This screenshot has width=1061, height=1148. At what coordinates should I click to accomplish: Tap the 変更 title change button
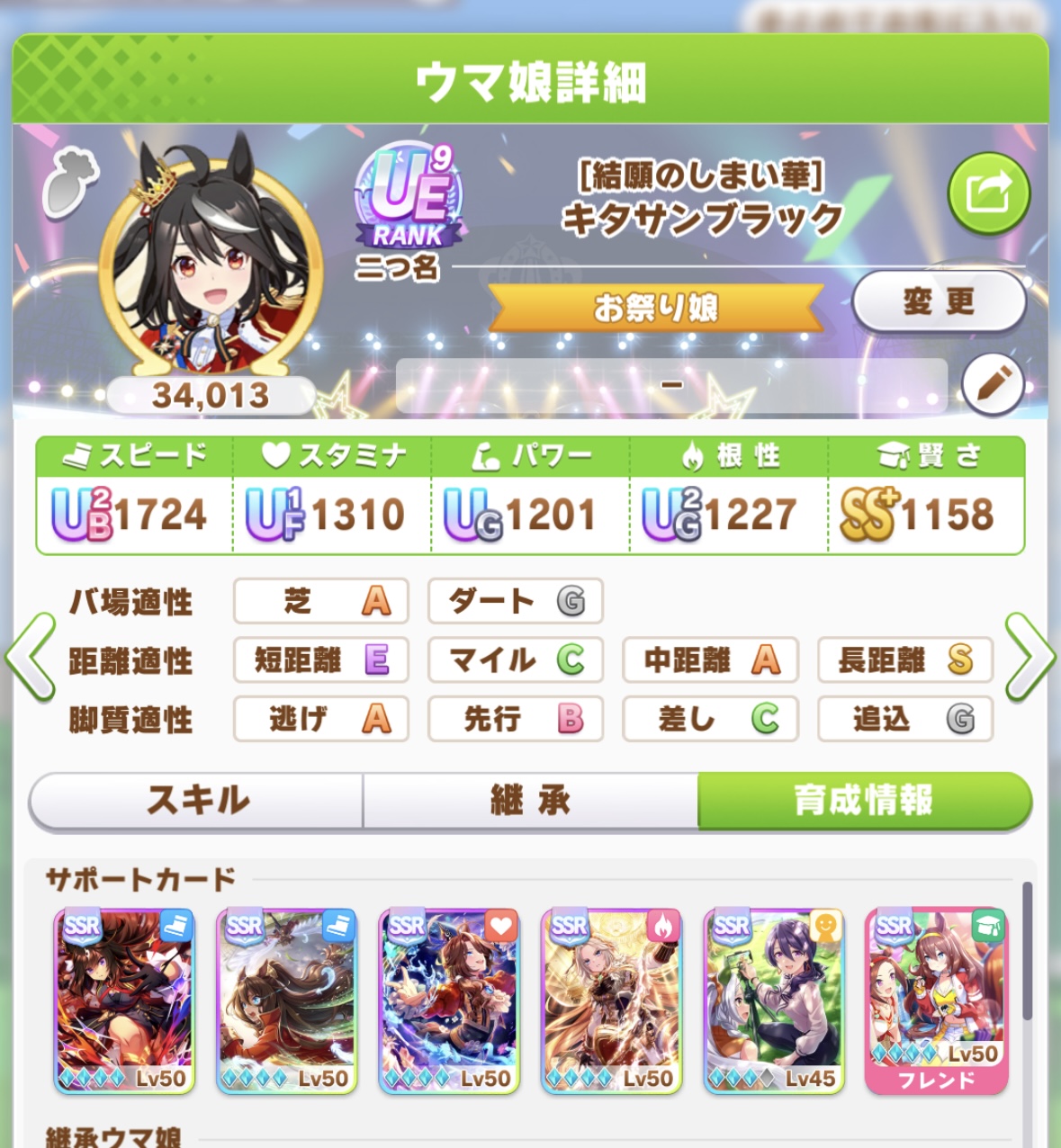tap(939, 301)
